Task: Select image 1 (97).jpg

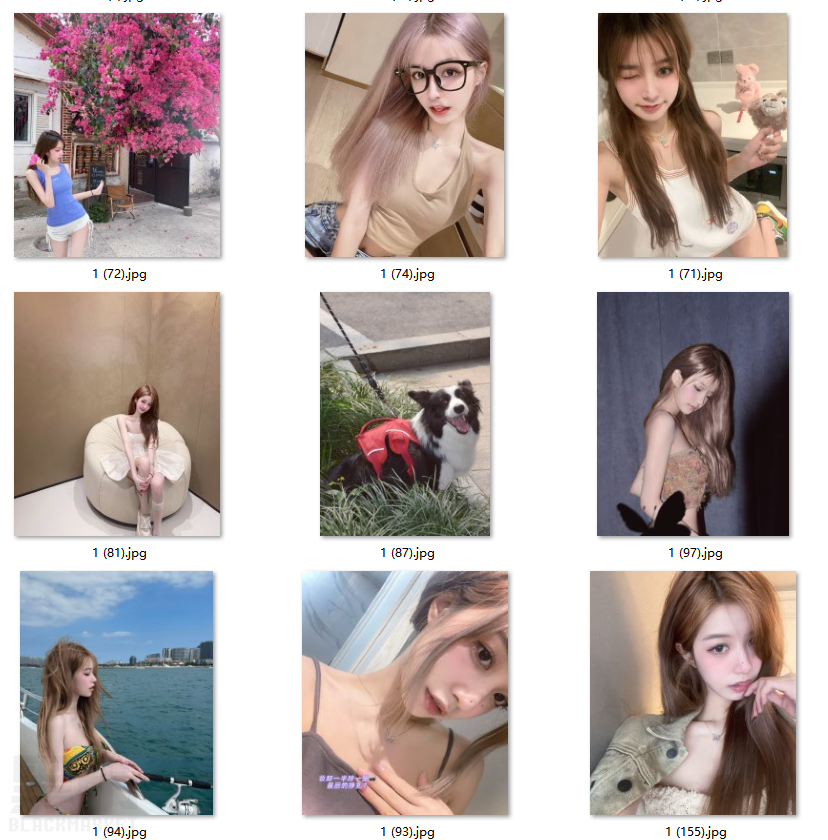Action: pyautogui.click(x=693, y=414)
